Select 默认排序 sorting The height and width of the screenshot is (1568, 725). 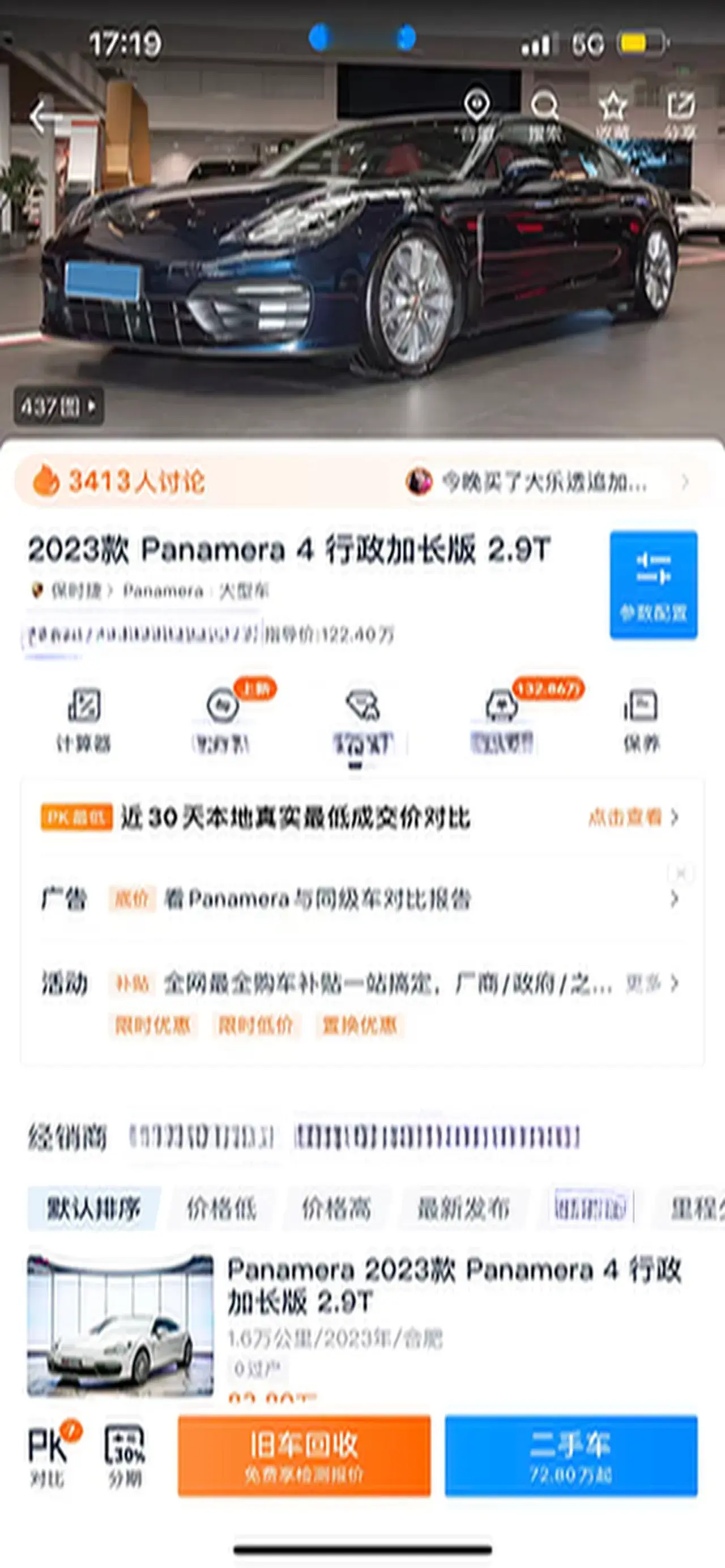click(x=94, y=1208)
